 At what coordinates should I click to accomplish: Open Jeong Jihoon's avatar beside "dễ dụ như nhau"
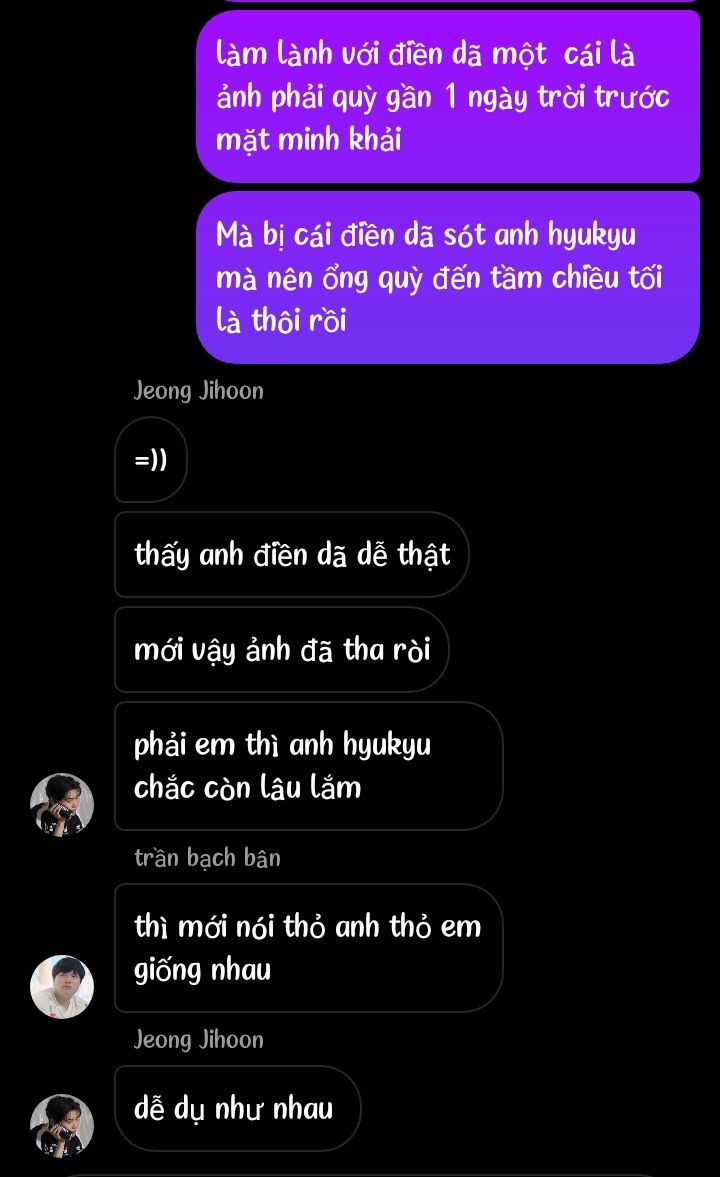[x=62, y=1124]
